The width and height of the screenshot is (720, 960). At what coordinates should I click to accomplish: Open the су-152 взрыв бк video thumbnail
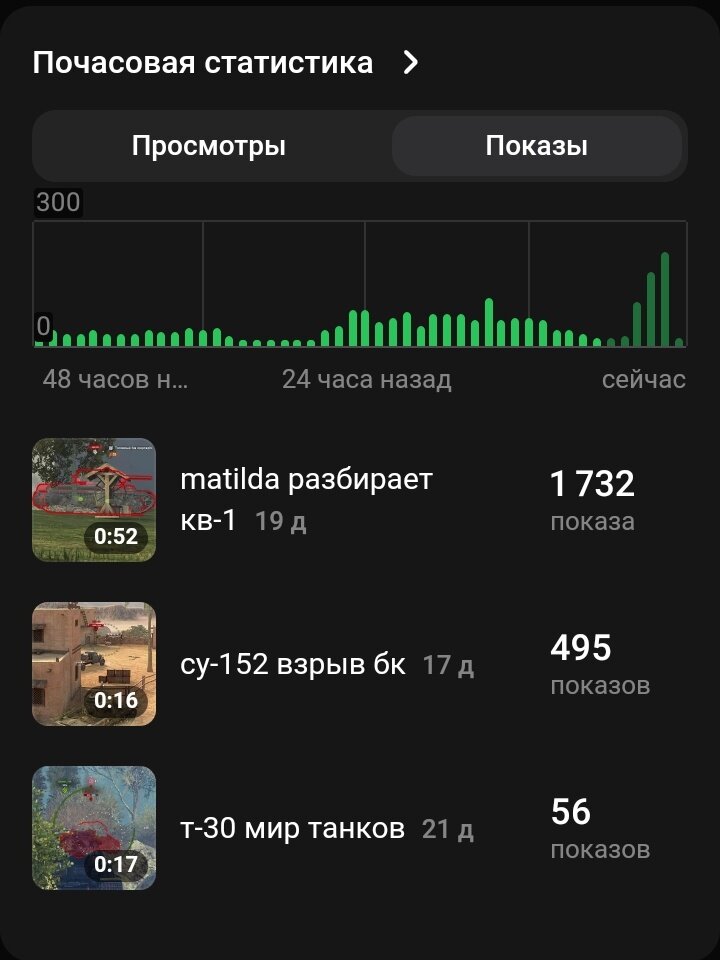click(x=93, y=662)
